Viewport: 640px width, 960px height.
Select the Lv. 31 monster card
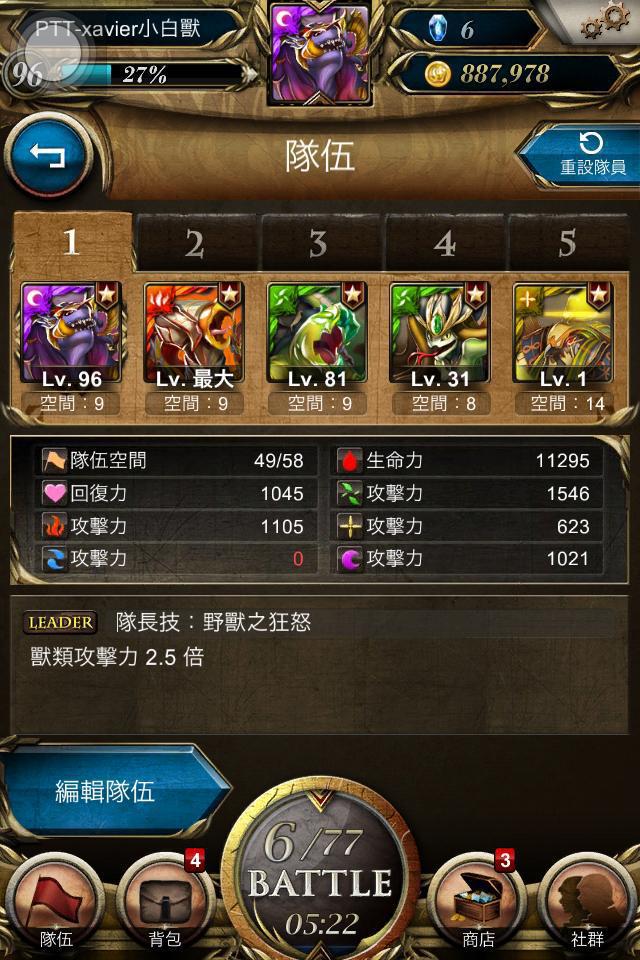440,335
